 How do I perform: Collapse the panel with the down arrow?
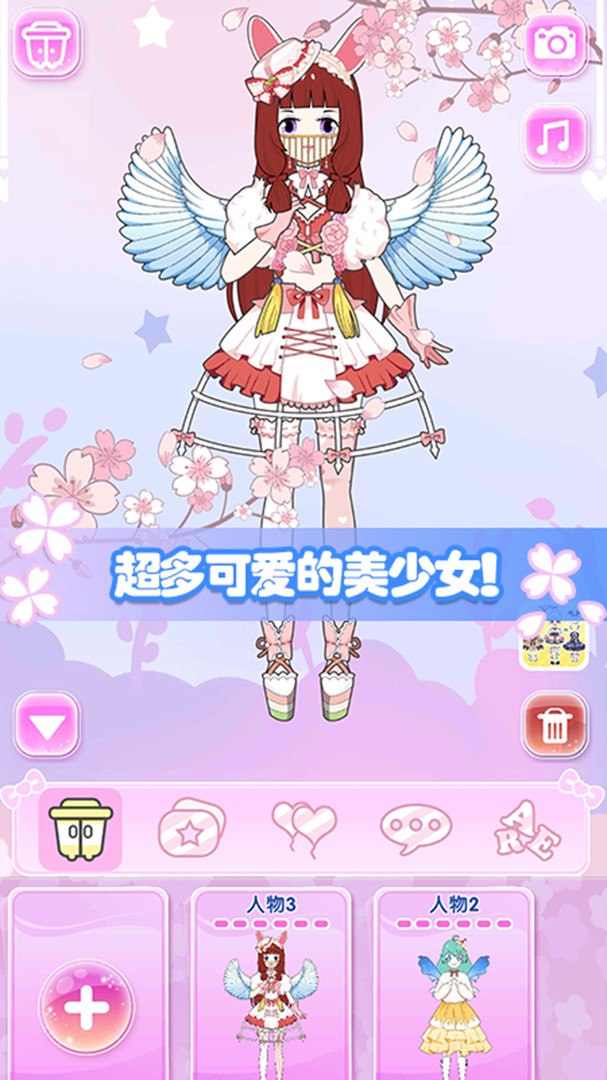click(47, 725)
